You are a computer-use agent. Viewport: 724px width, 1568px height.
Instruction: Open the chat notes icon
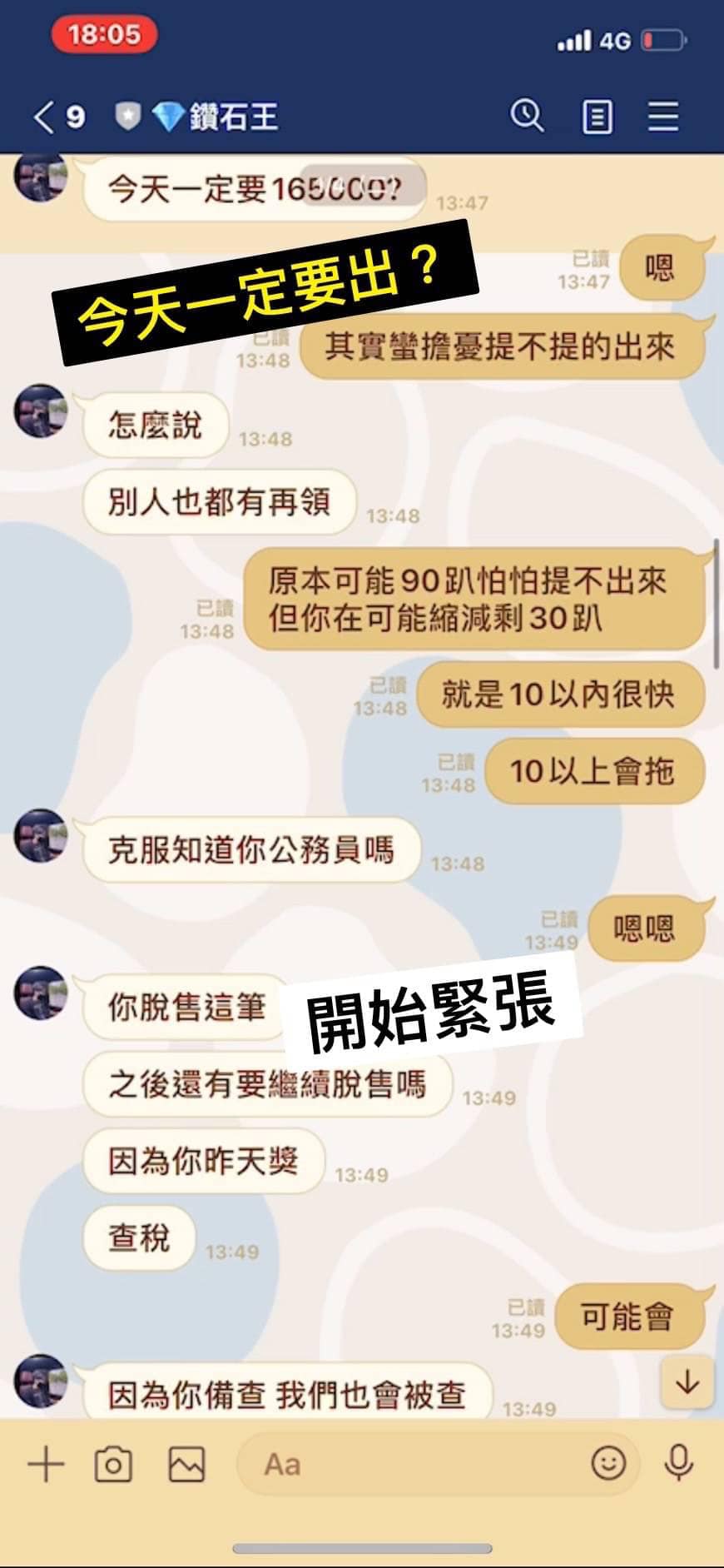pos(597,117)
